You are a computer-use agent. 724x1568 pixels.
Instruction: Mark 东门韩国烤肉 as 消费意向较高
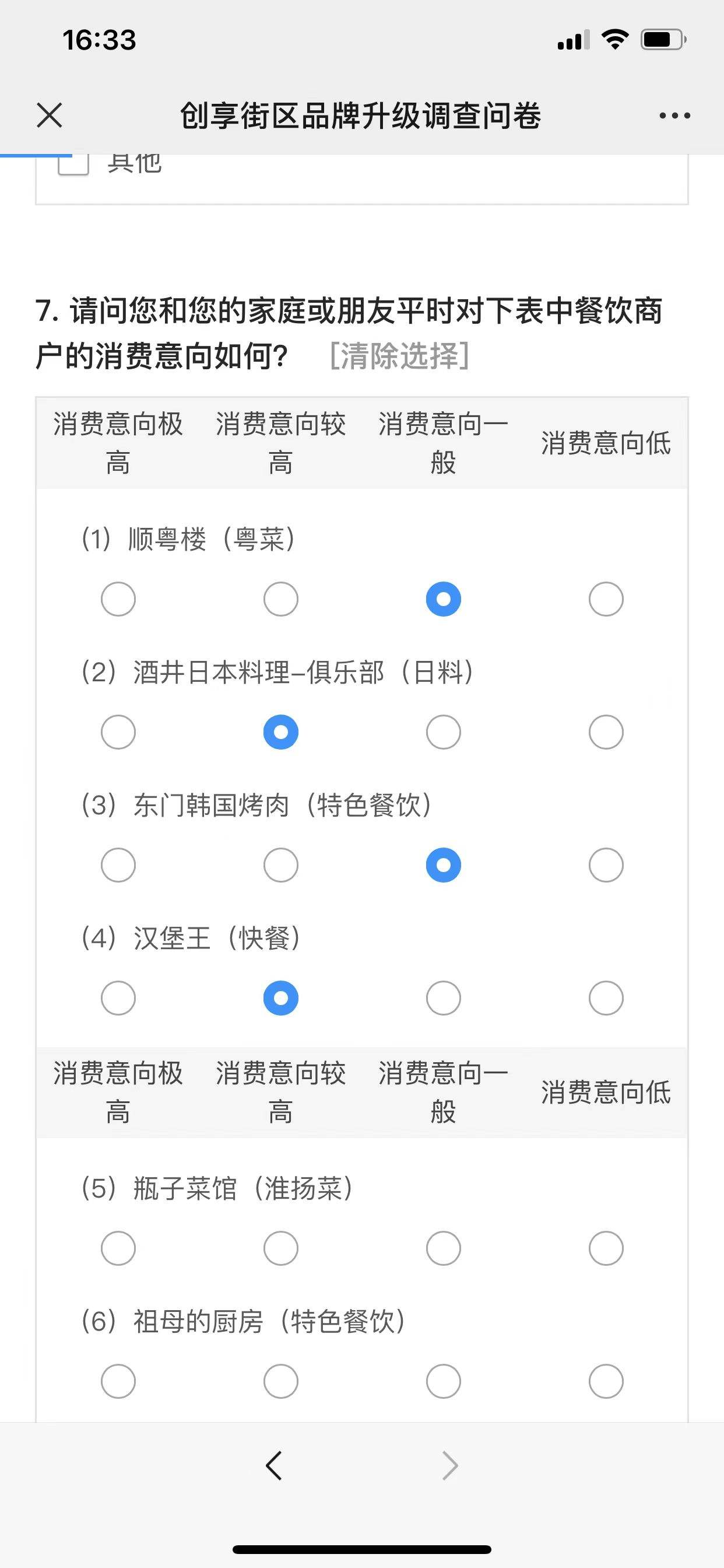(280, 864)
